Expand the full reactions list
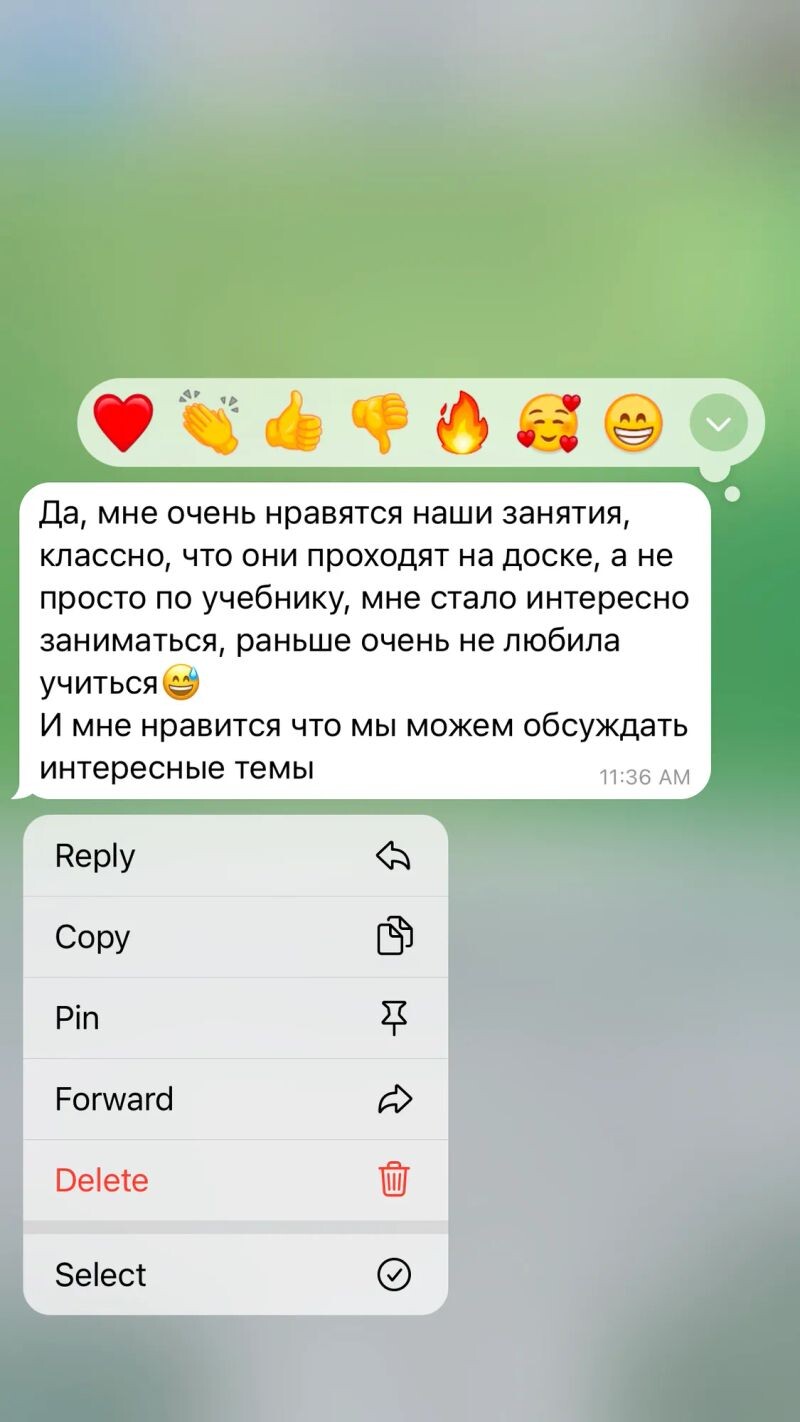 pos(718,423)
